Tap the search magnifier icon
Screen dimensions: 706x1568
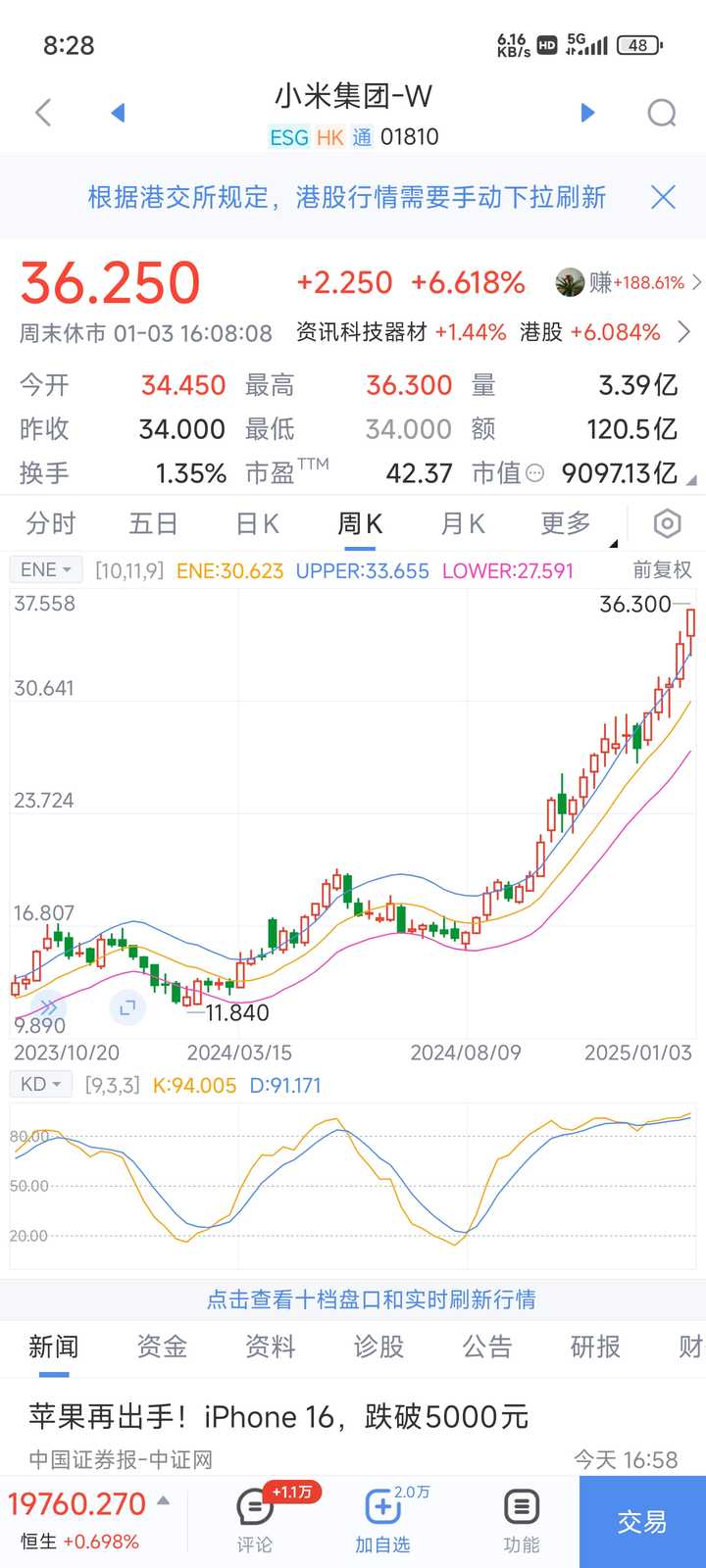pyautogui.click(x=663, y=112)
